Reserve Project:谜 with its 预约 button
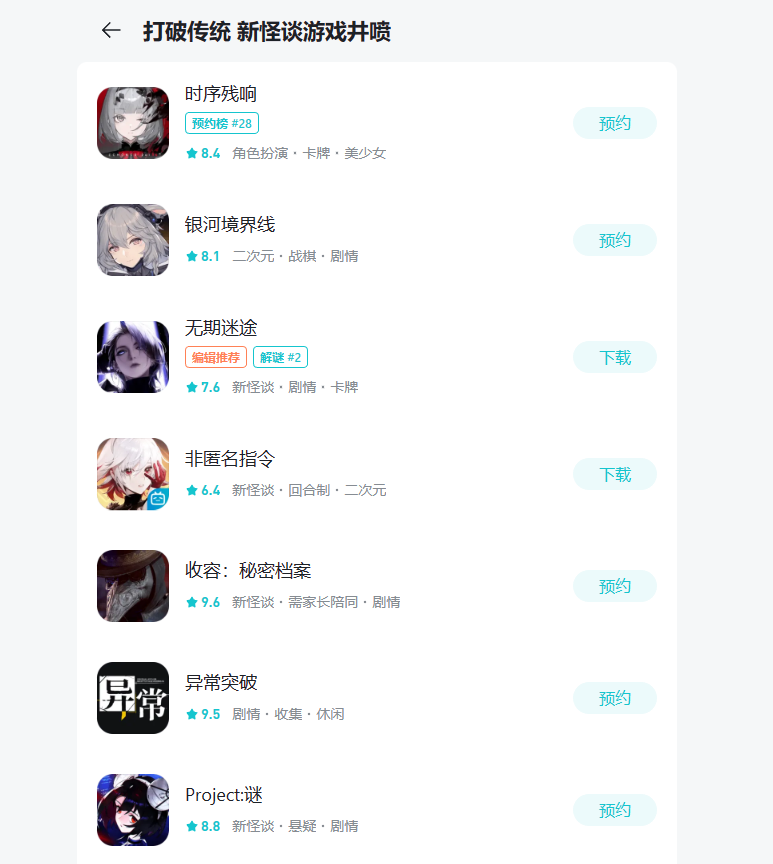The height and width of the screenshot is (864, 773). (x=615, y=810)
